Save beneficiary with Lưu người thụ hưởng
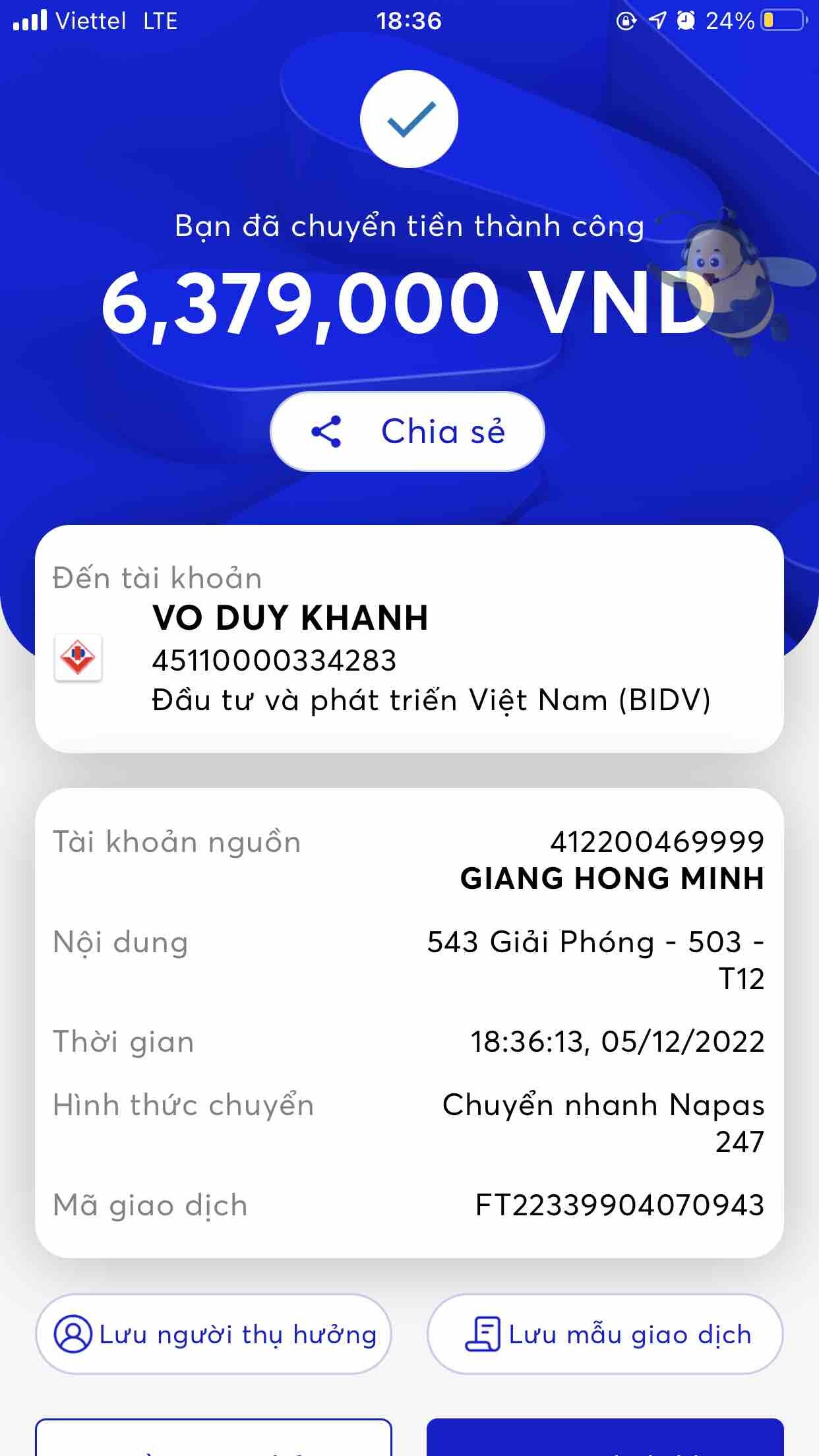Screen dimensions: 819x1456 click(214, 1334)
